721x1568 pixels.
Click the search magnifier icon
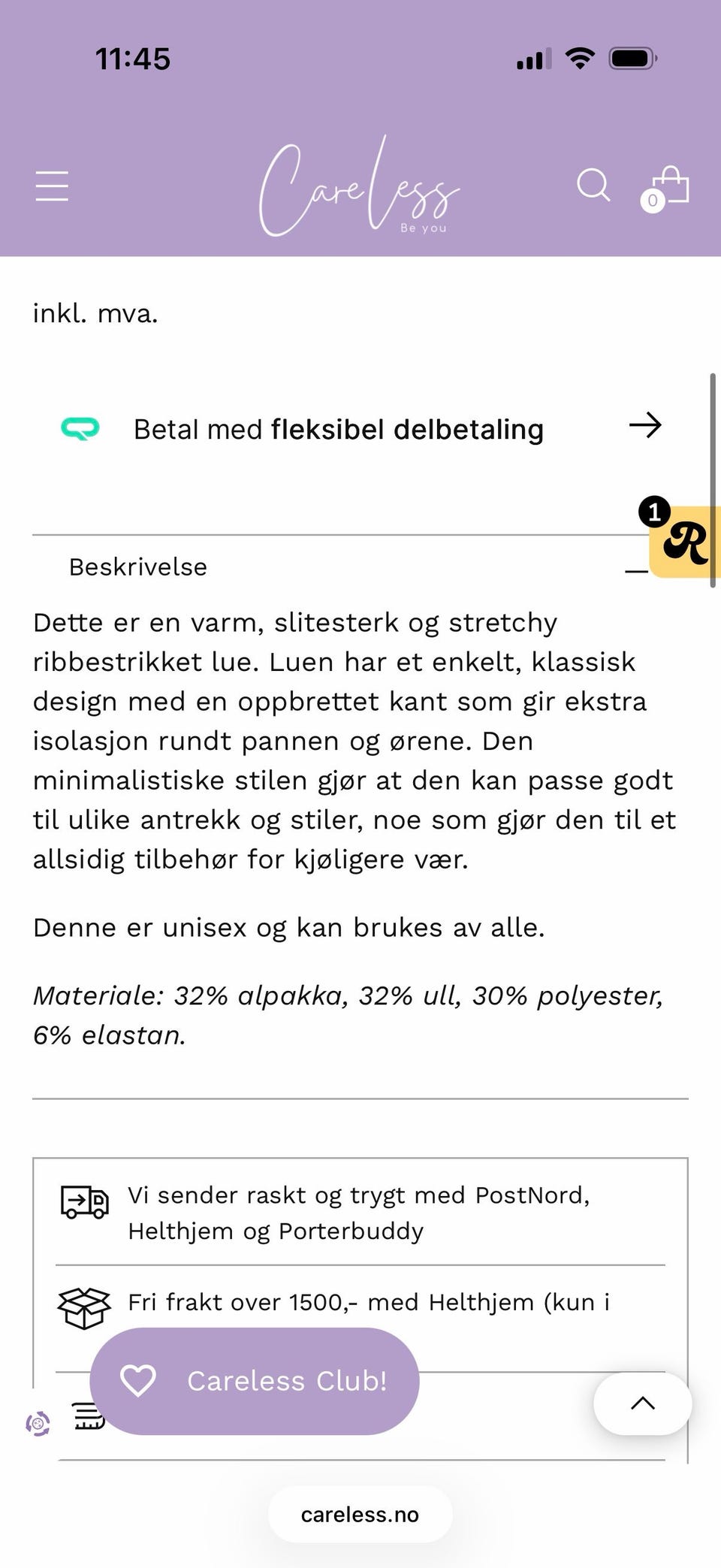(x=593, y=186)
